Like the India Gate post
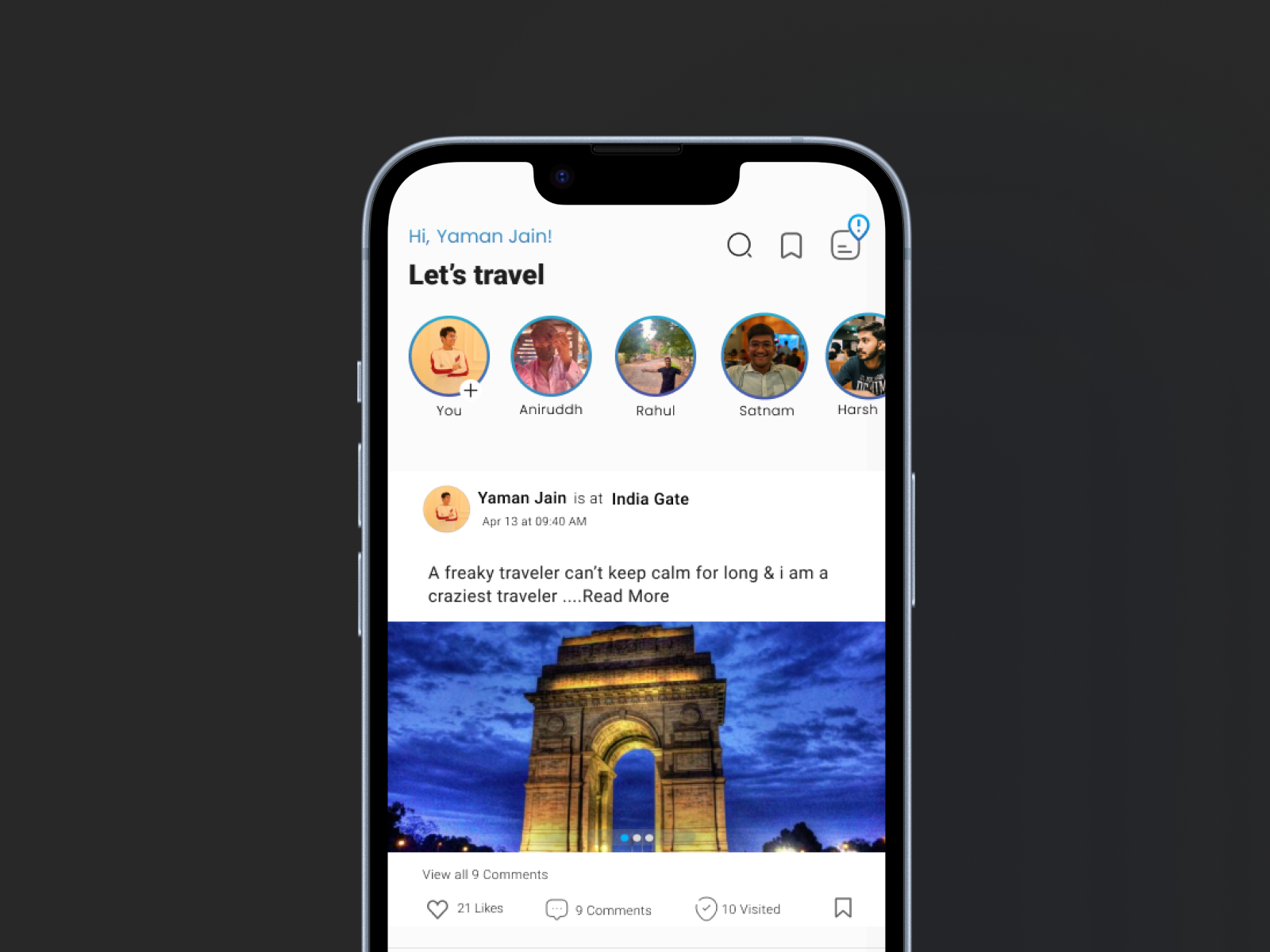Screen dimensions: 1270x952 (437, 908)
